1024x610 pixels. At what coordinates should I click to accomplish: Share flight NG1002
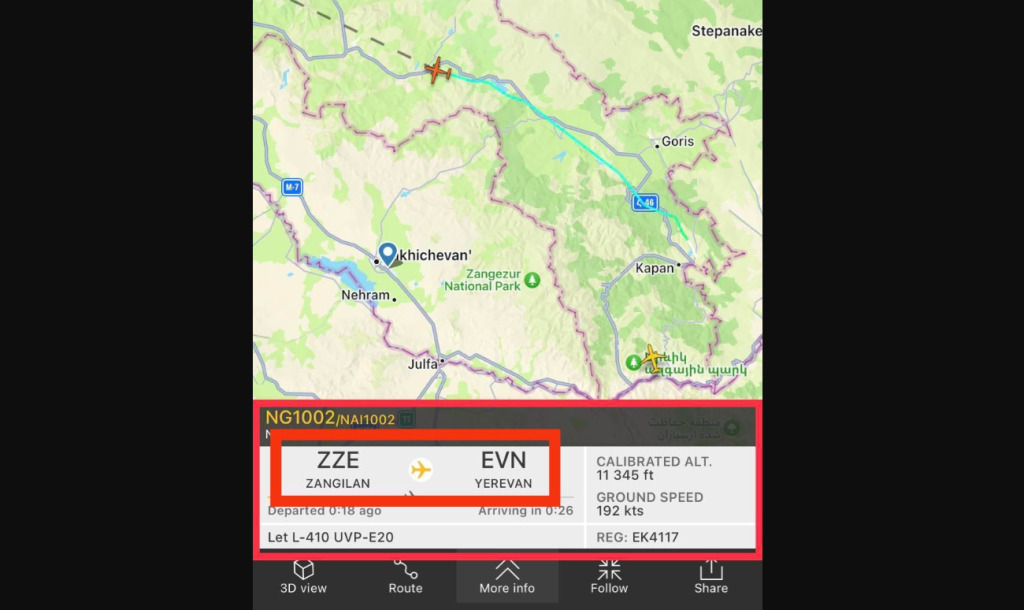coord(711,576)
